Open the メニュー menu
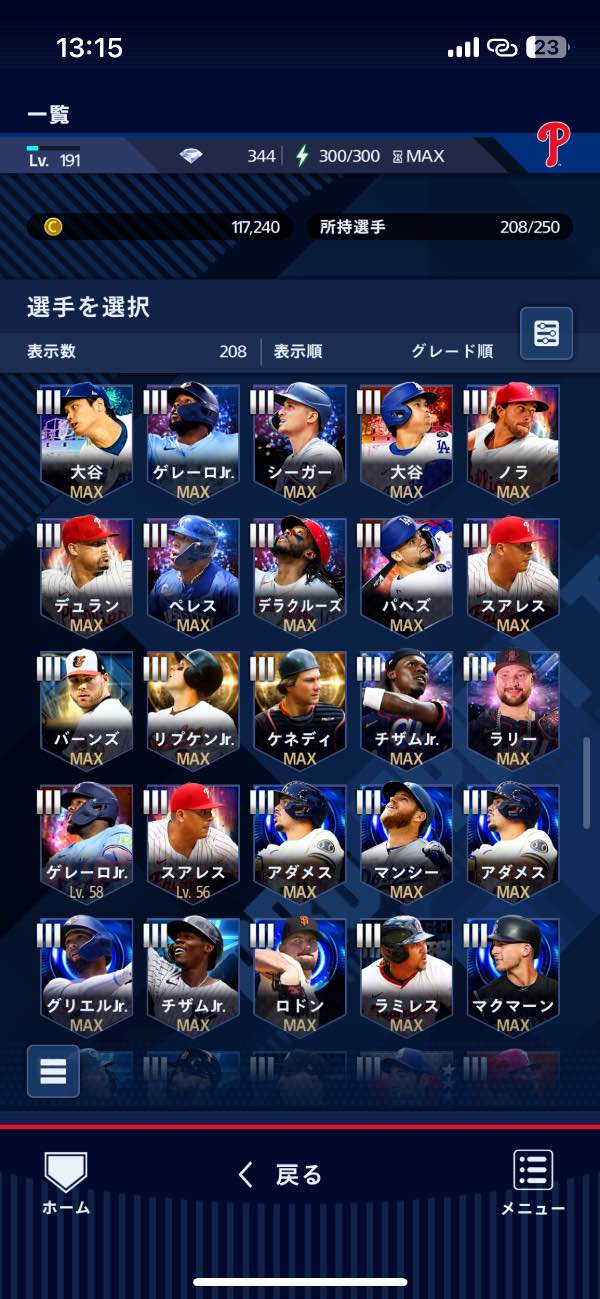This screenshot has width=600, height=1299. coord(533,1182)
